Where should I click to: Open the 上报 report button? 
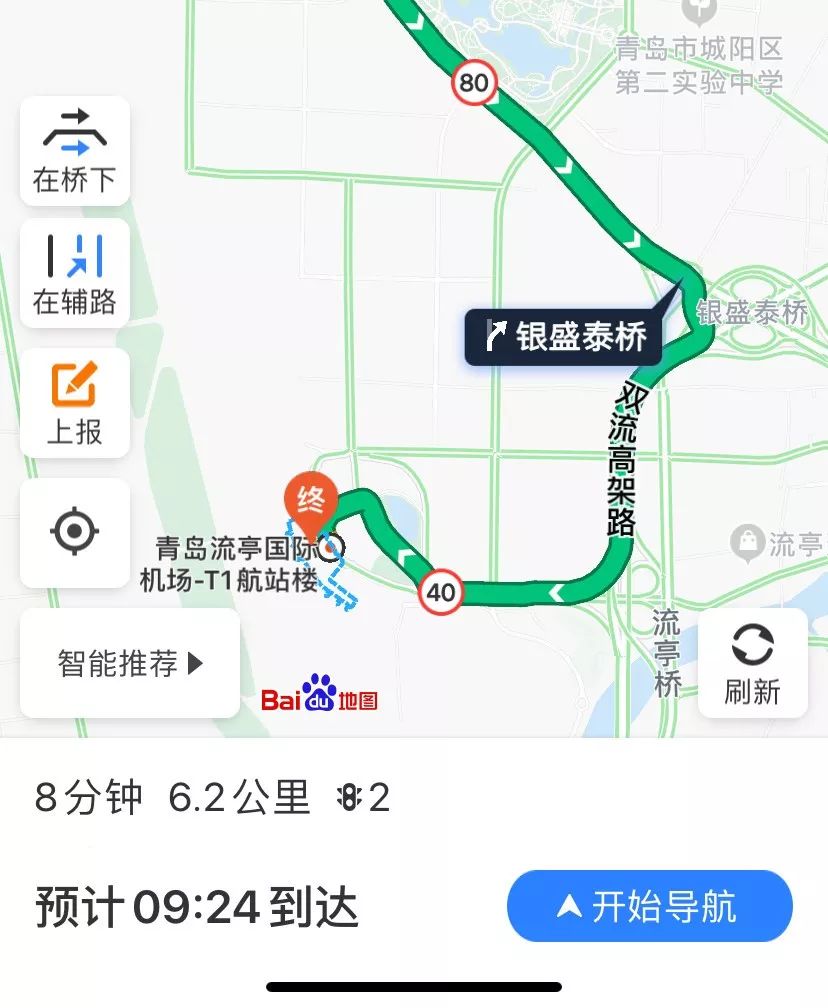click(x=75, y=402)
